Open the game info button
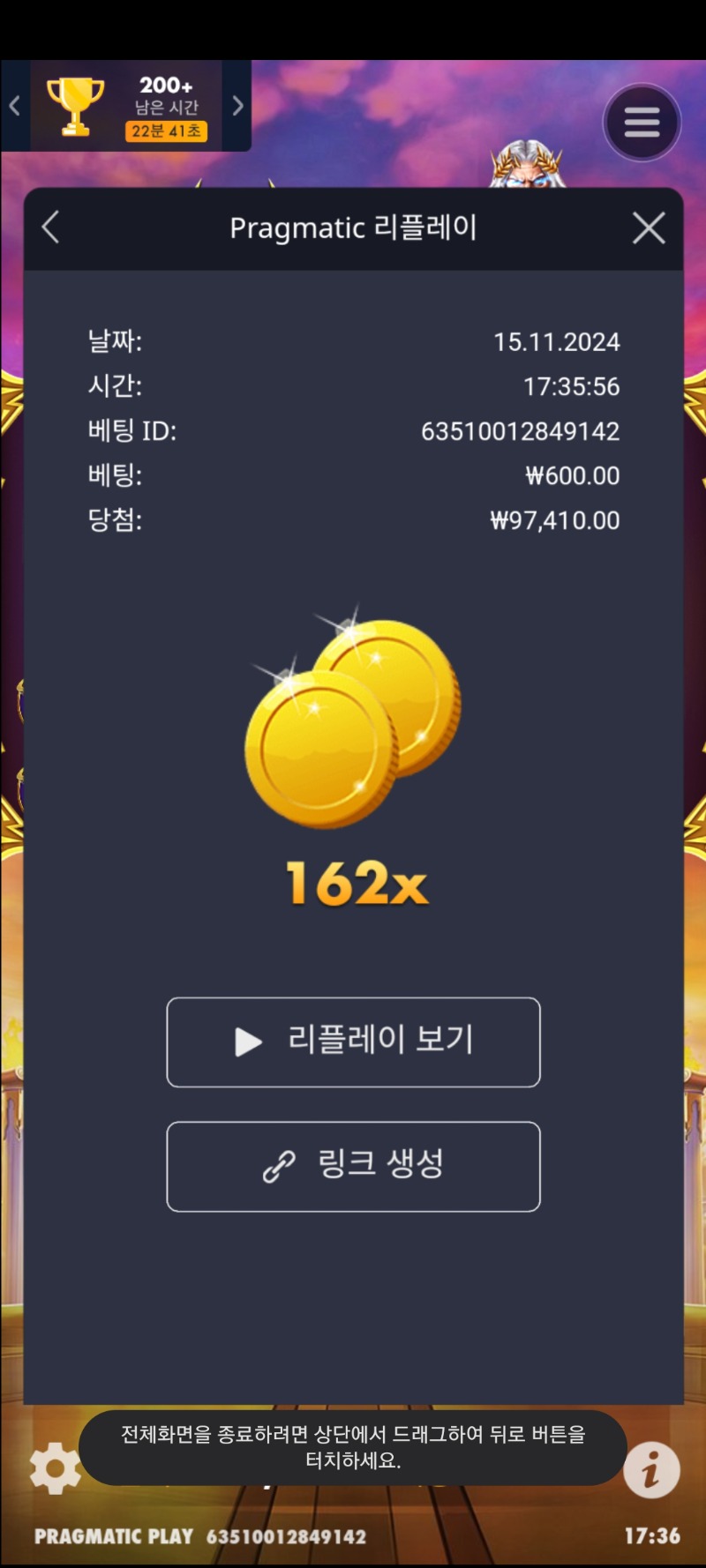Viewport: 706px width, 1568px height. tap(651, 1470)
